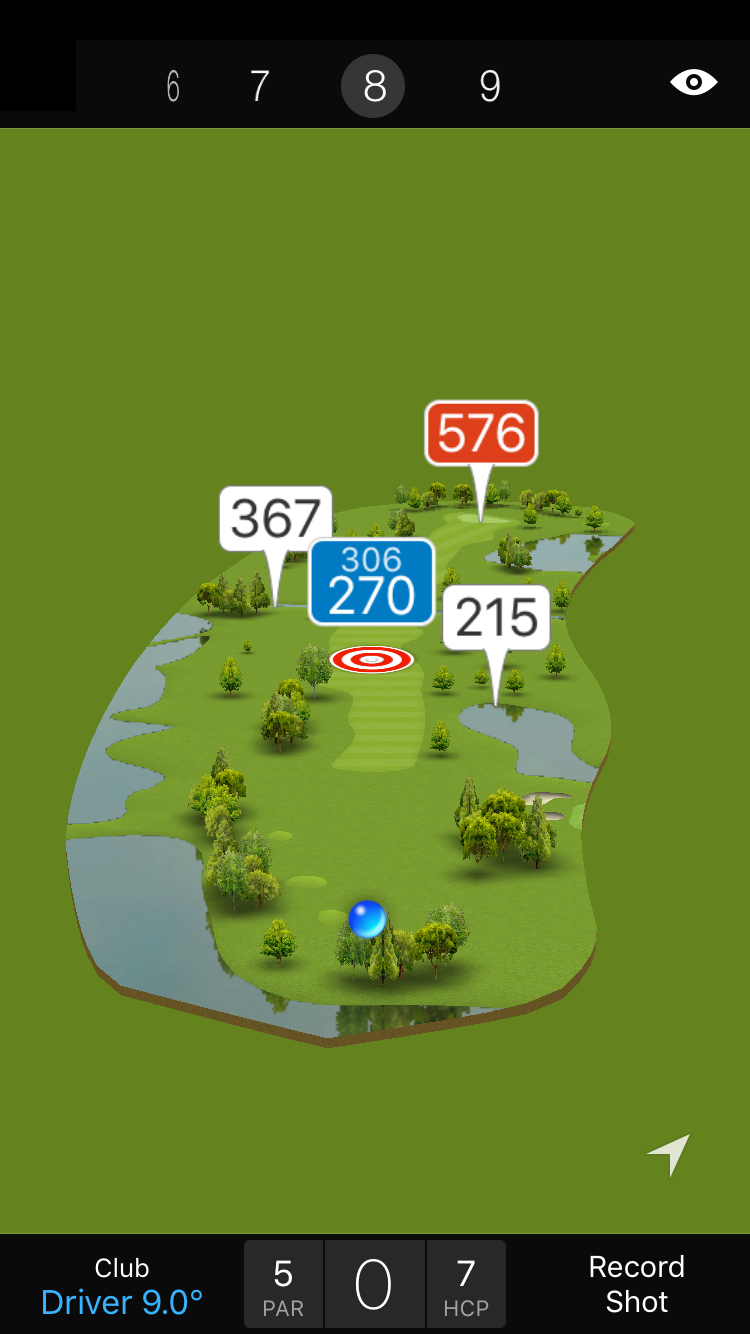Screen dimensions: 750x1334
Task: Tap the 215 hazard distance marker
Action: pos(496,618)
